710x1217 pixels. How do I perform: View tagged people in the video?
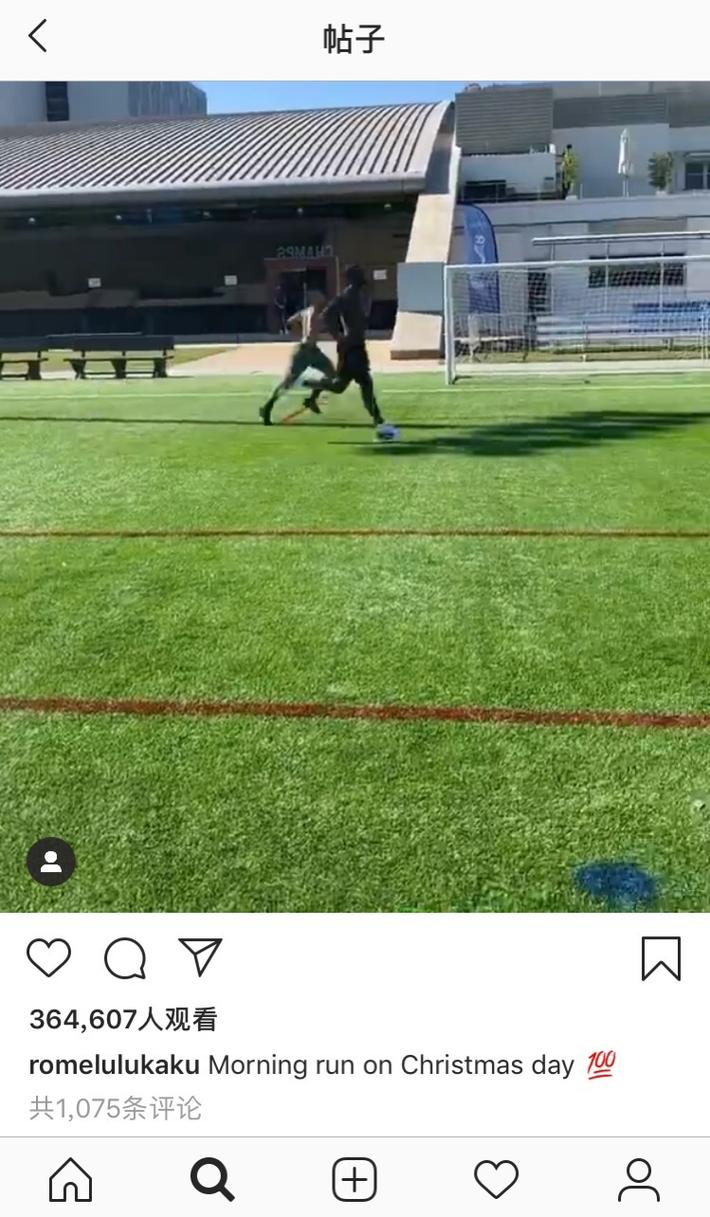pyautogui.click(x=51, y=861)
